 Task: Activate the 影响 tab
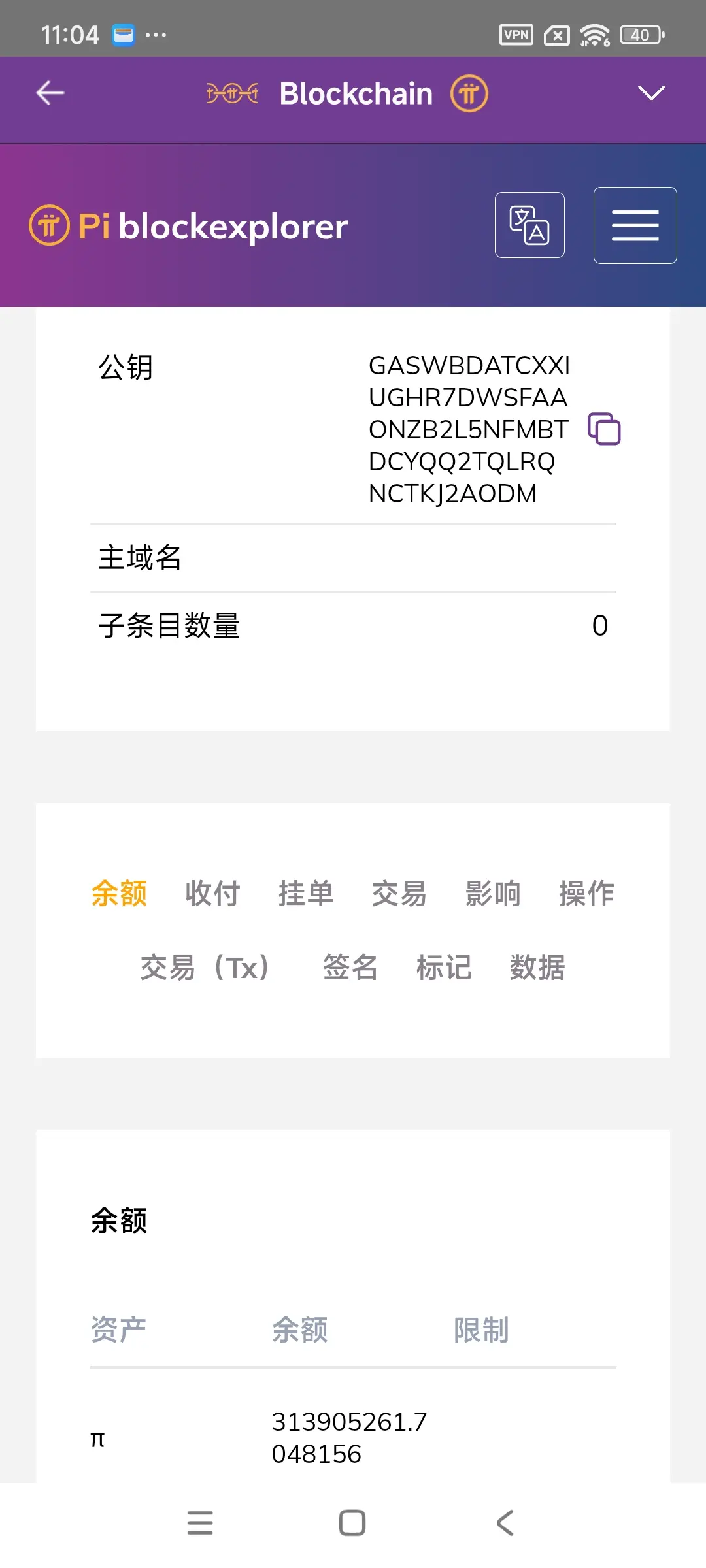(494, 894)
